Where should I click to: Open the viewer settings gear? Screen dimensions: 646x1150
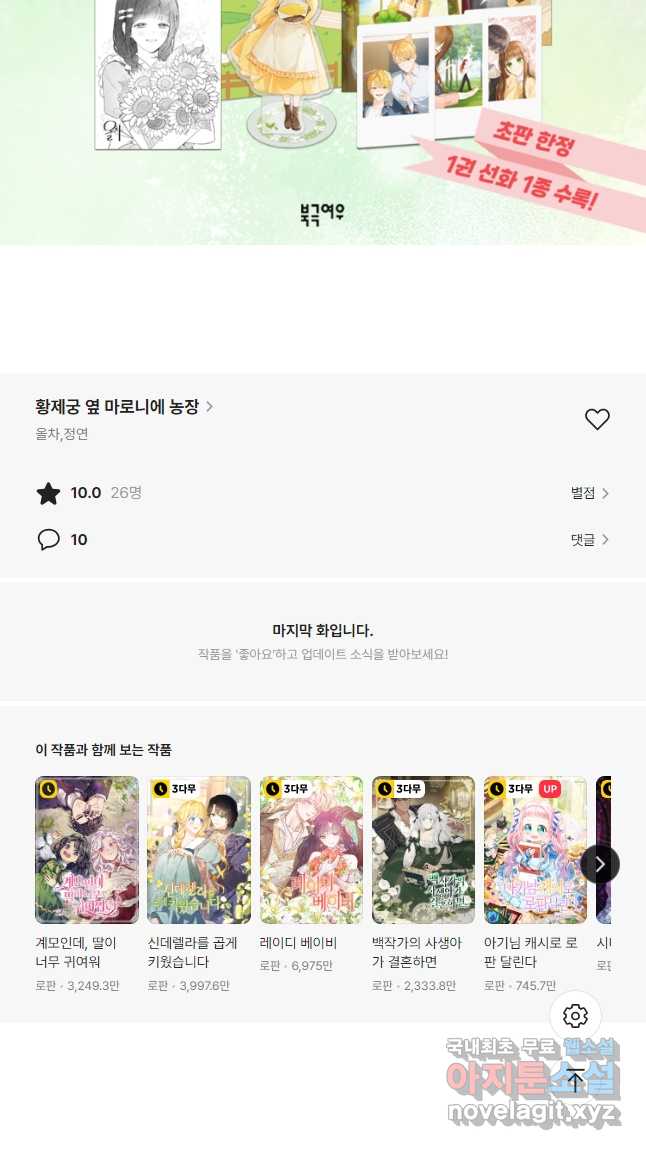tap(575, 1016)
